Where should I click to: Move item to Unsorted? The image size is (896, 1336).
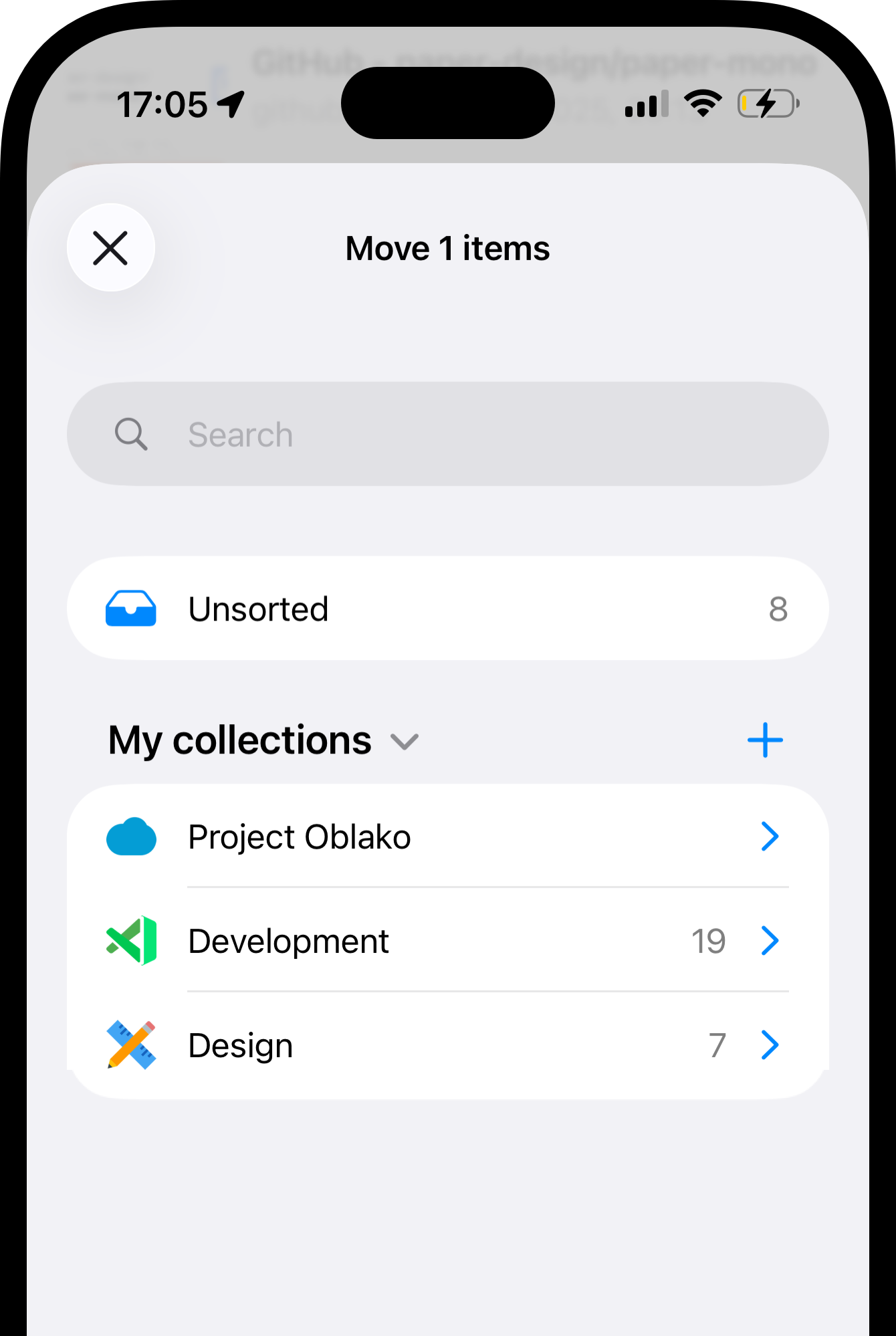pyautogui.click(x=448, y=608)
